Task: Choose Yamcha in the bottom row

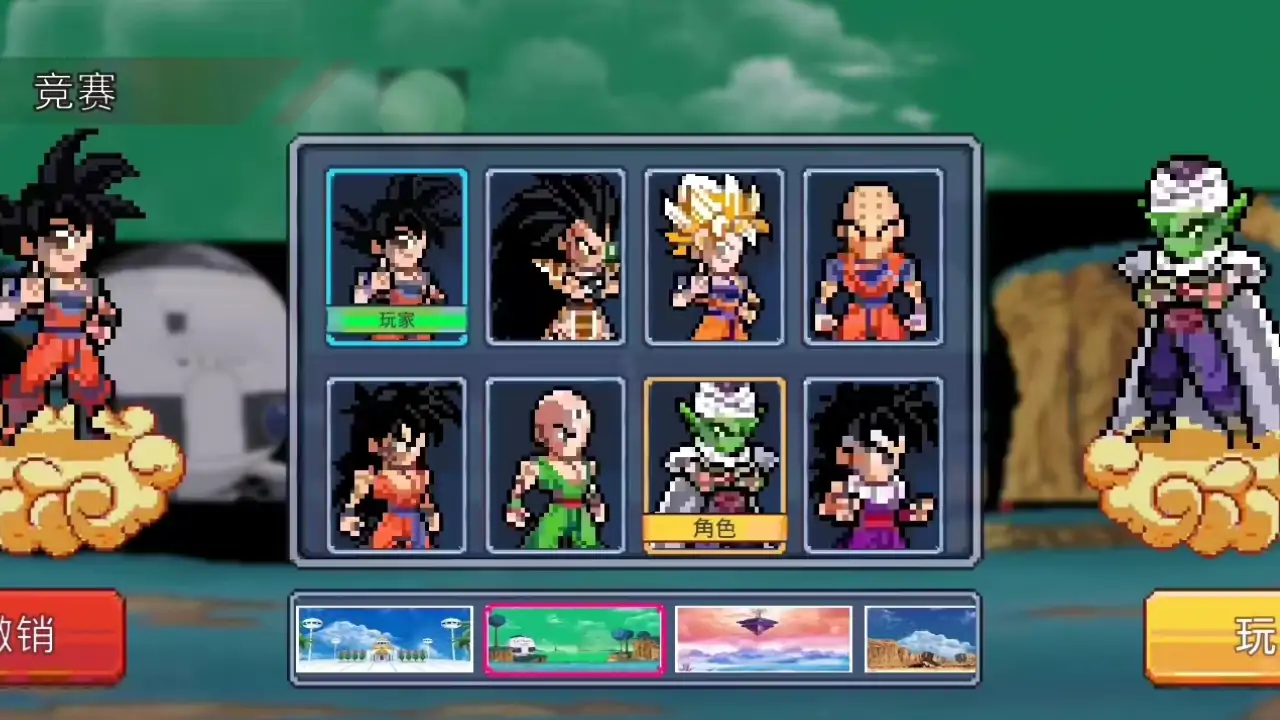Action: (396, 465)
